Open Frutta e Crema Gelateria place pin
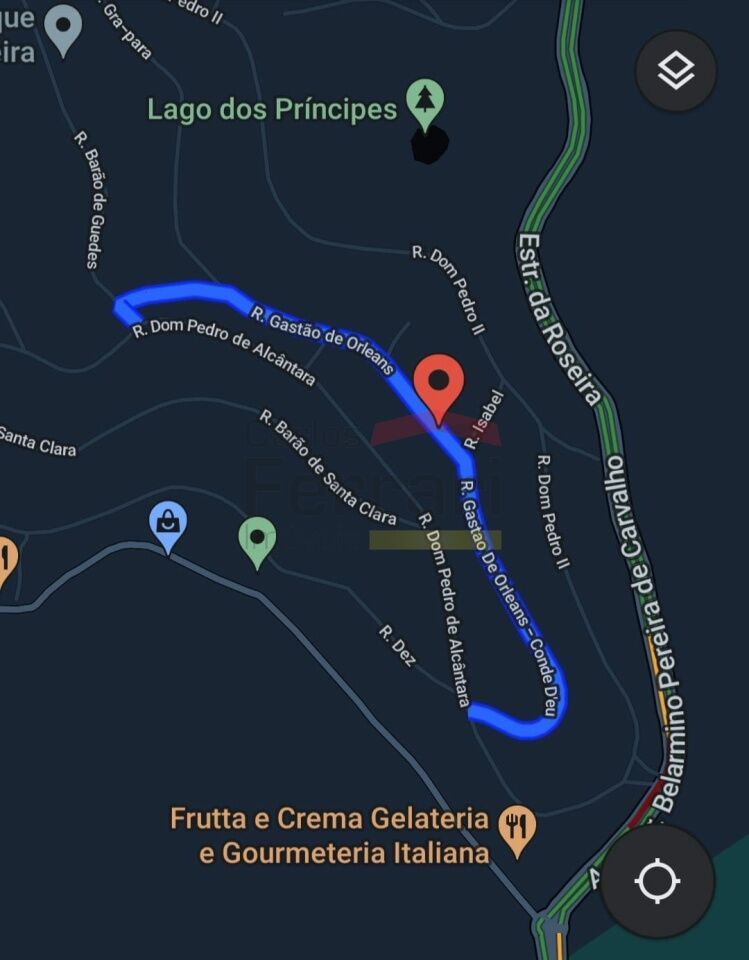This screenshot has height=960, width=749. click(x=517, y=829)
